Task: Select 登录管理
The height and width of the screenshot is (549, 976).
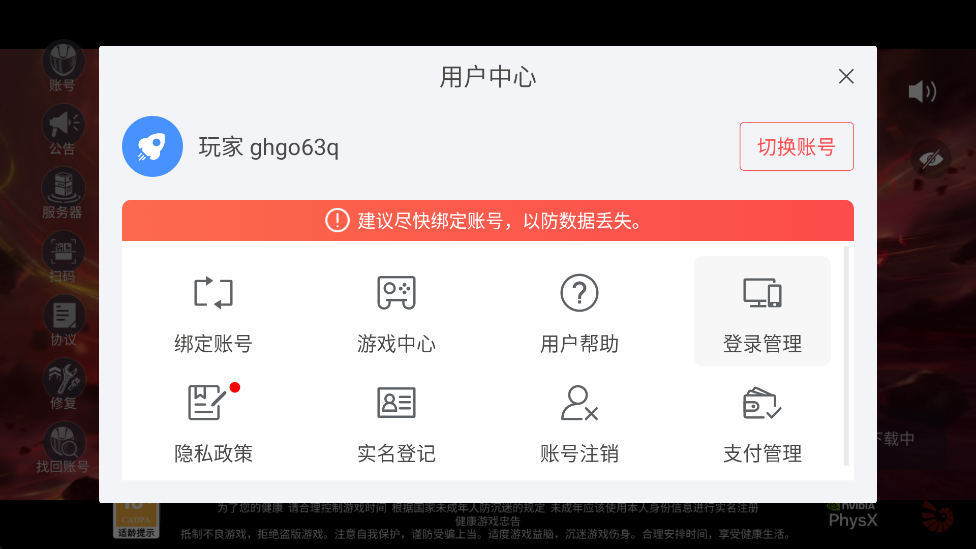Action: tap(762, 312)
